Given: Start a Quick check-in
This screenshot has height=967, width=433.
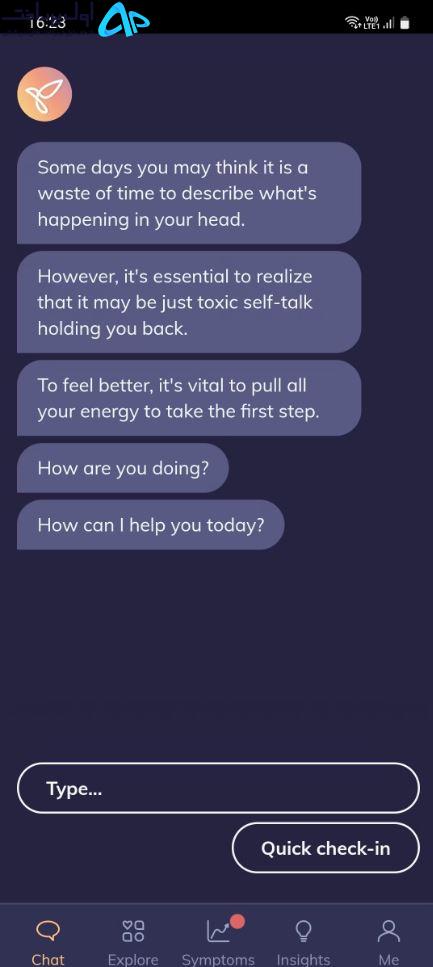Looking at the screenshot, I should [x=326, y=848].
